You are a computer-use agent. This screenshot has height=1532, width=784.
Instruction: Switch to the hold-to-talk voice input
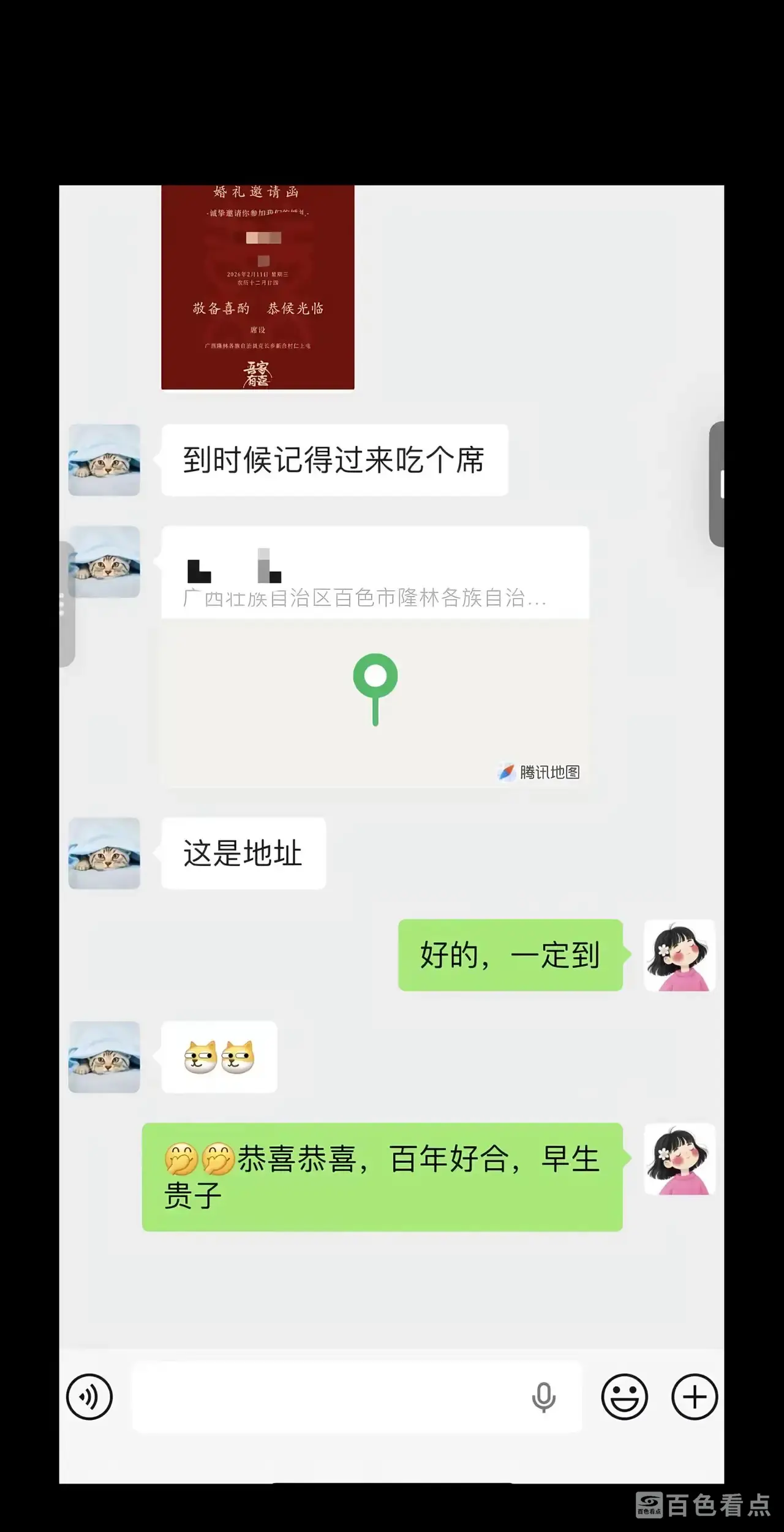click(89, 1397)
